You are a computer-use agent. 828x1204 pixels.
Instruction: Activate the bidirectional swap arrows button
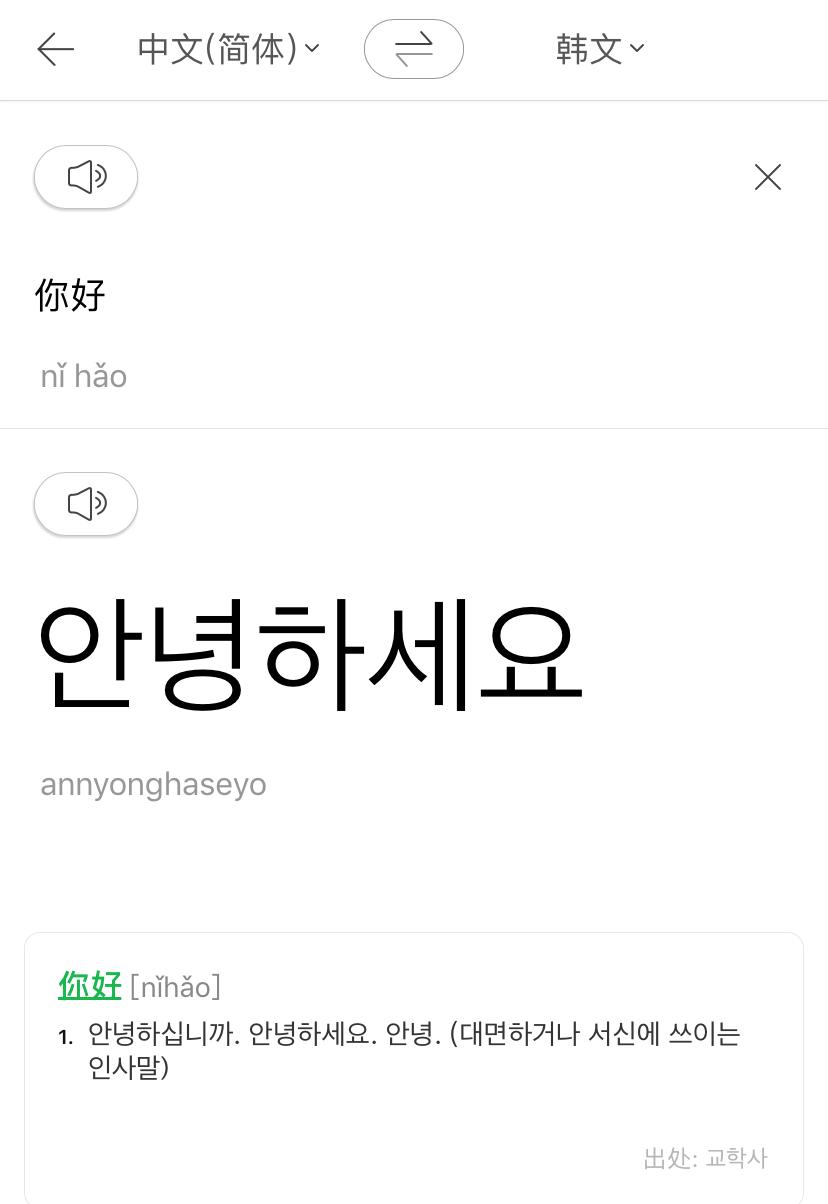tap(414, 49)
